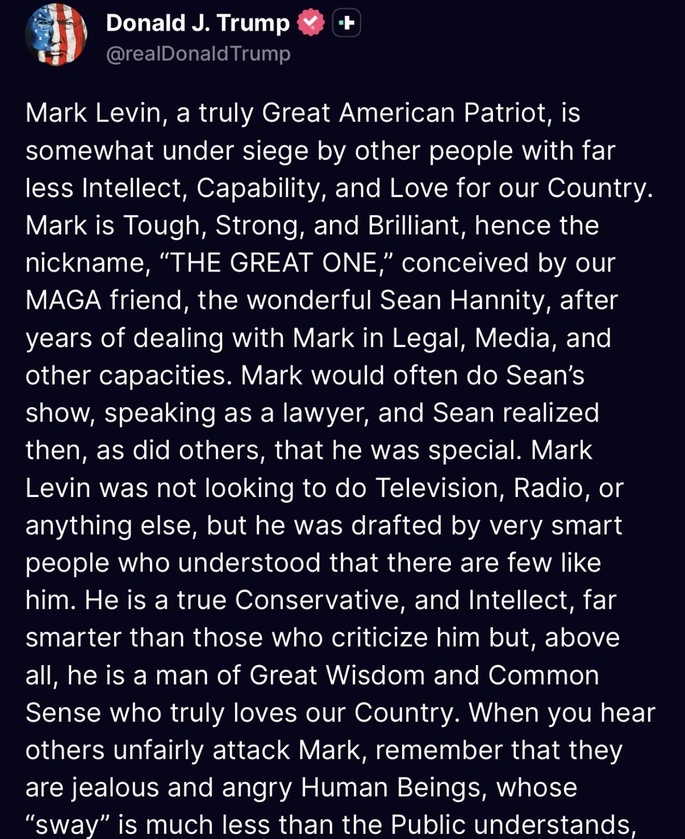The image size is (685, 839).
Task: Open the @realDonaldTrump handle link
Action: [x=198, y=54]
